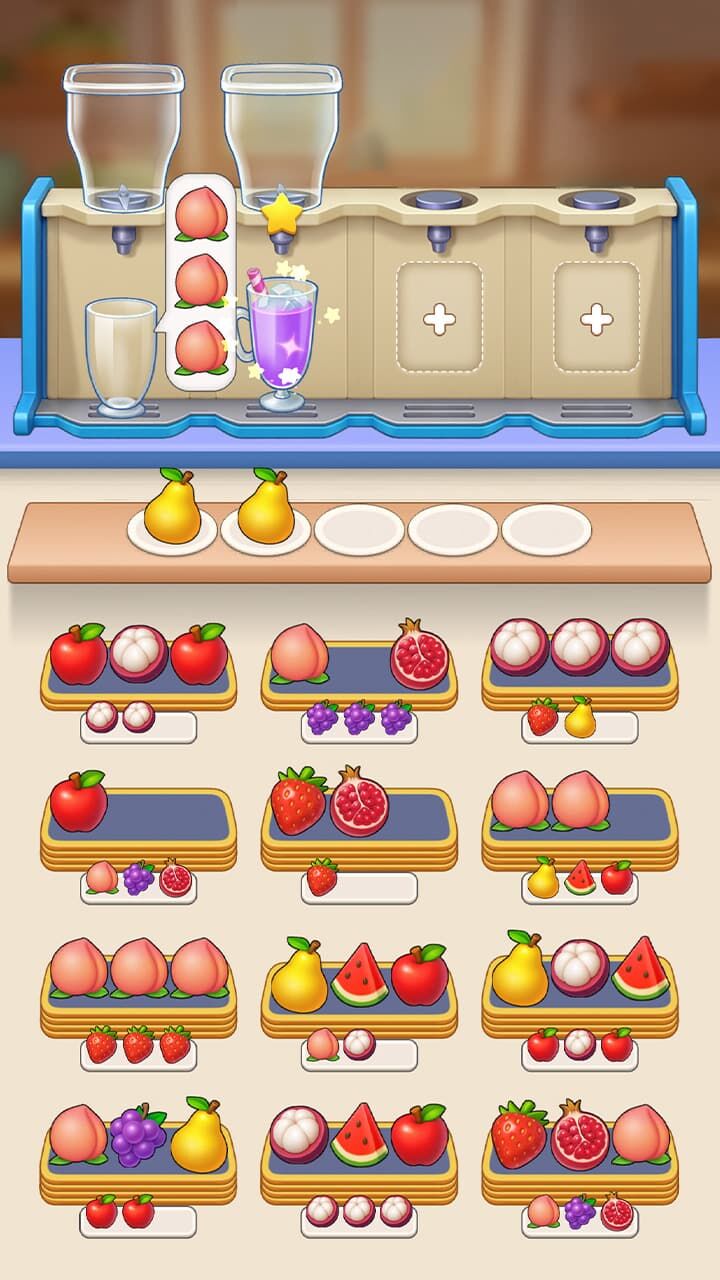This screenshot has height=1280, width=720.
Task: Pick the mangosteen between pear and watermelon
Action: pyautogui.click(x=580, y=968)
